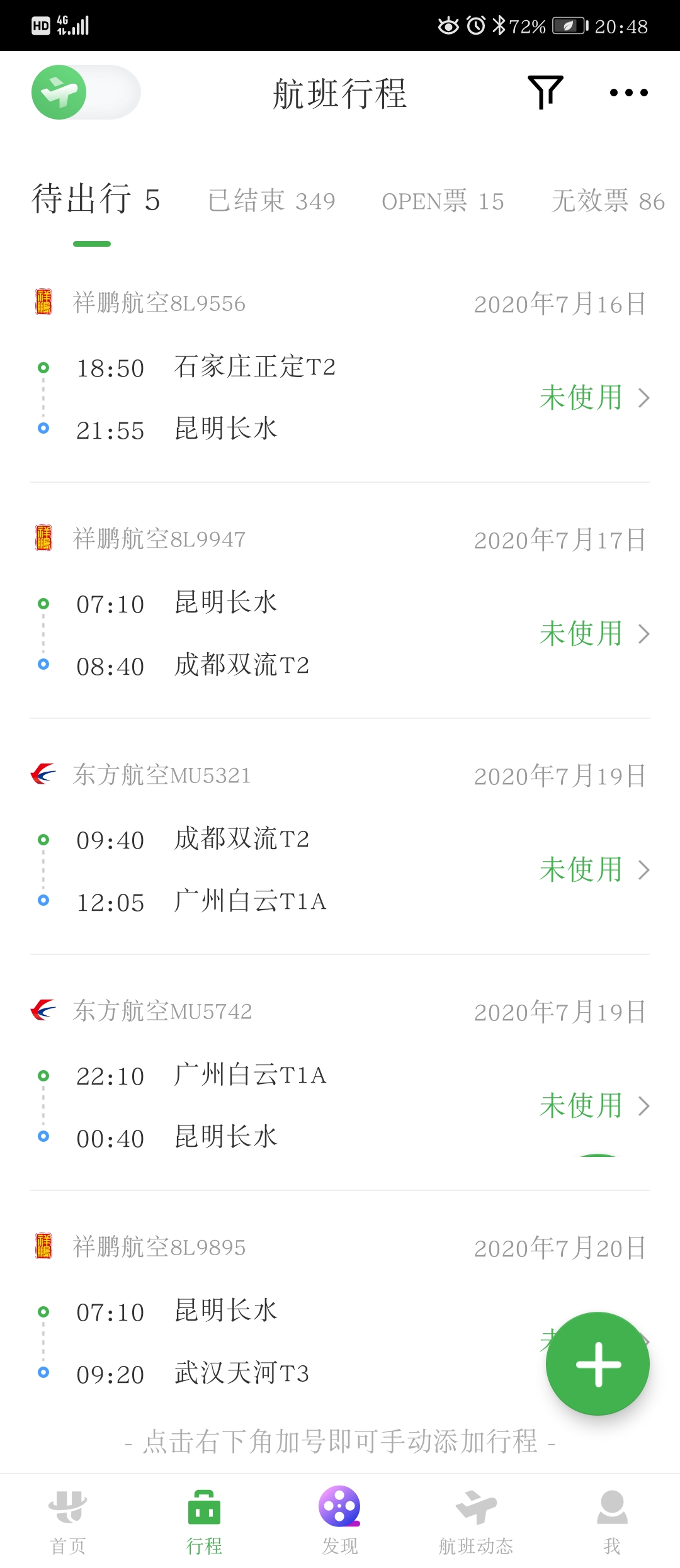
Task: Switch to the 已结束 349 tab
Action: pyautogui.click(x=271, y=201)
